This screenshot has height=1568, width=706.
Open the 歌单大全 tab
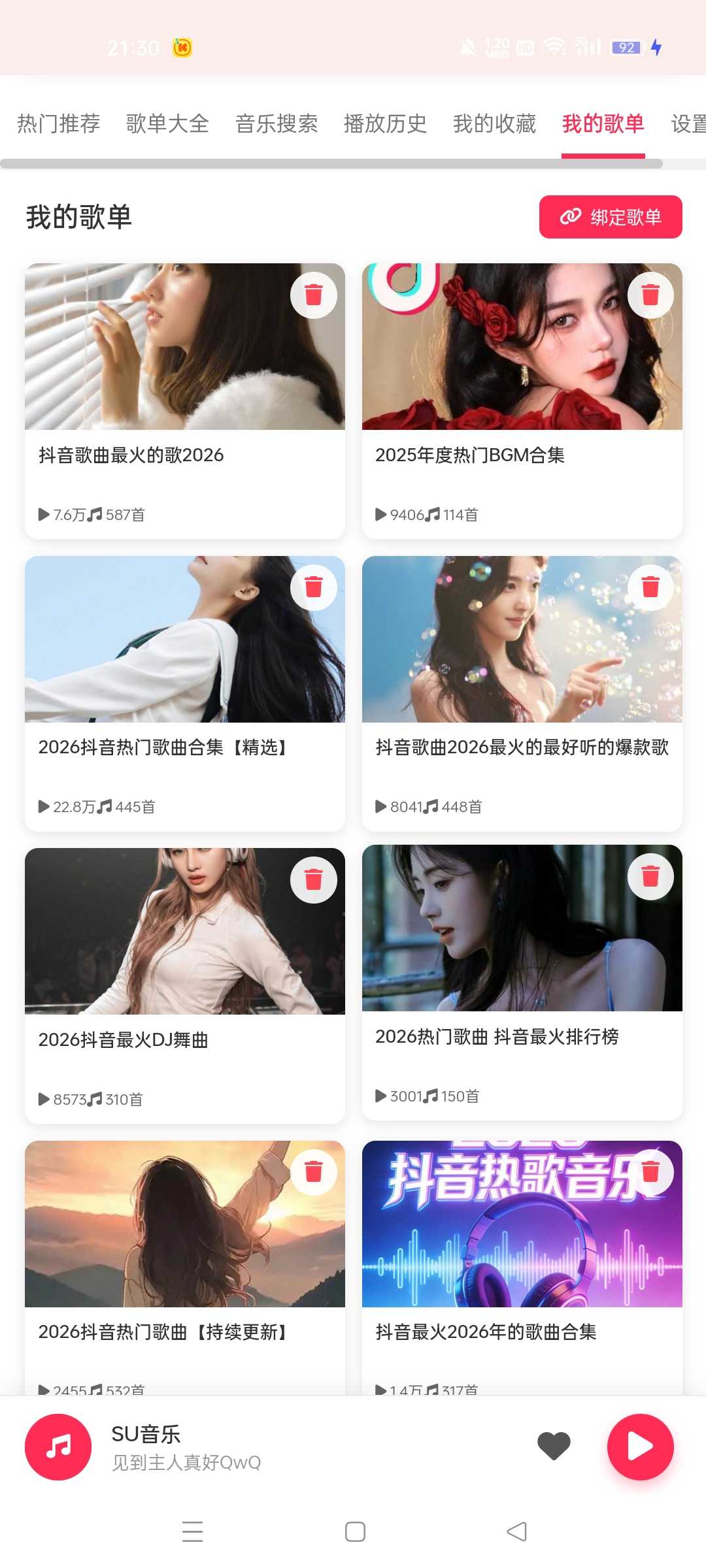click(x=167, y=123)
